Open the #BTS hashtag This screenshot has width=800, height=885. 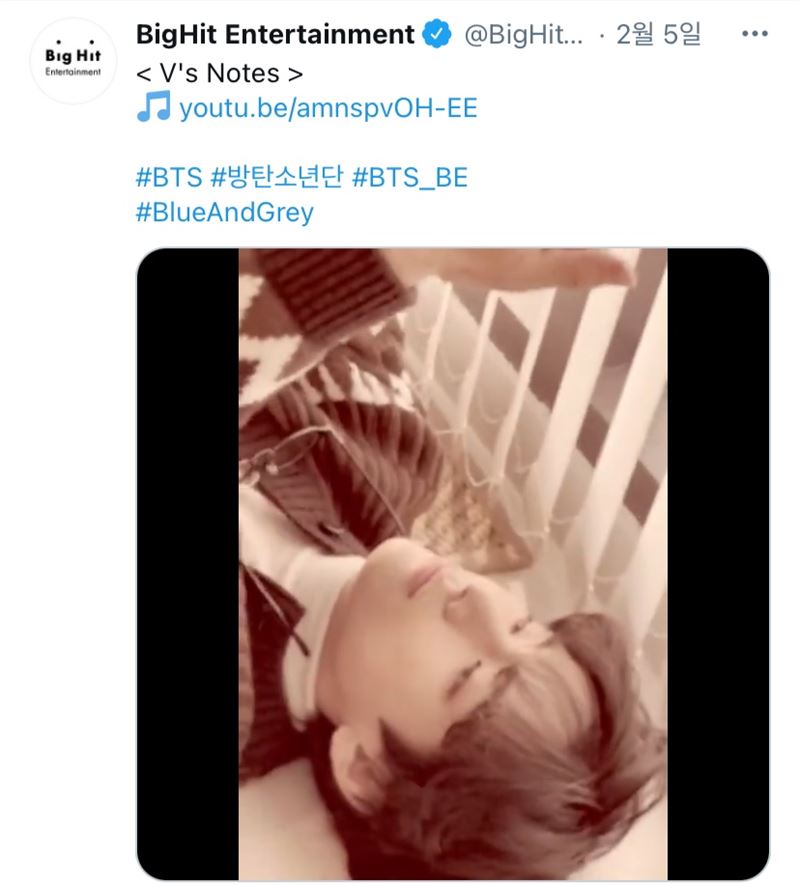click(x=169, y=178)
